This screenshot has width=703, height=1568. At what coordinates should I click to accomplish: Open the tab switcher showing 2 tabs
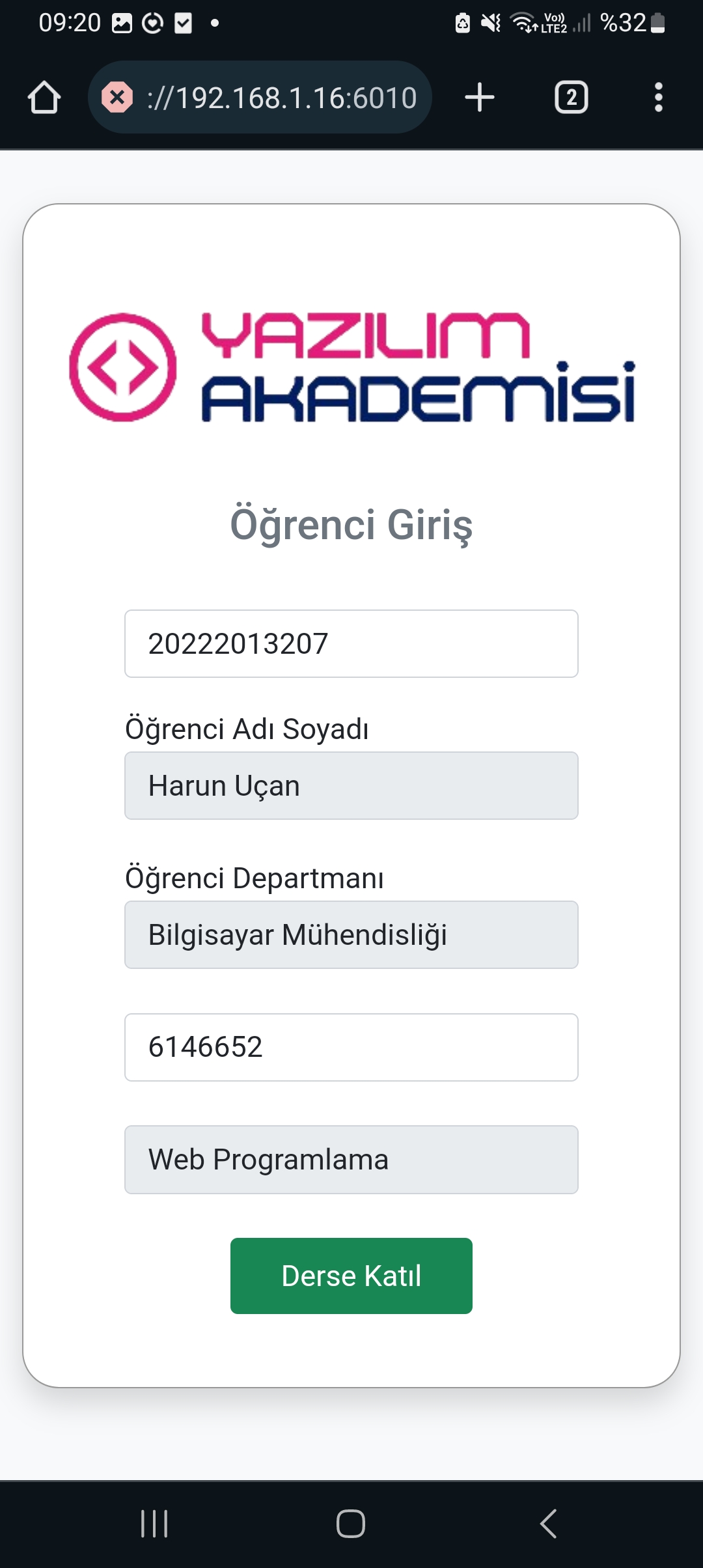pos(570,96)
